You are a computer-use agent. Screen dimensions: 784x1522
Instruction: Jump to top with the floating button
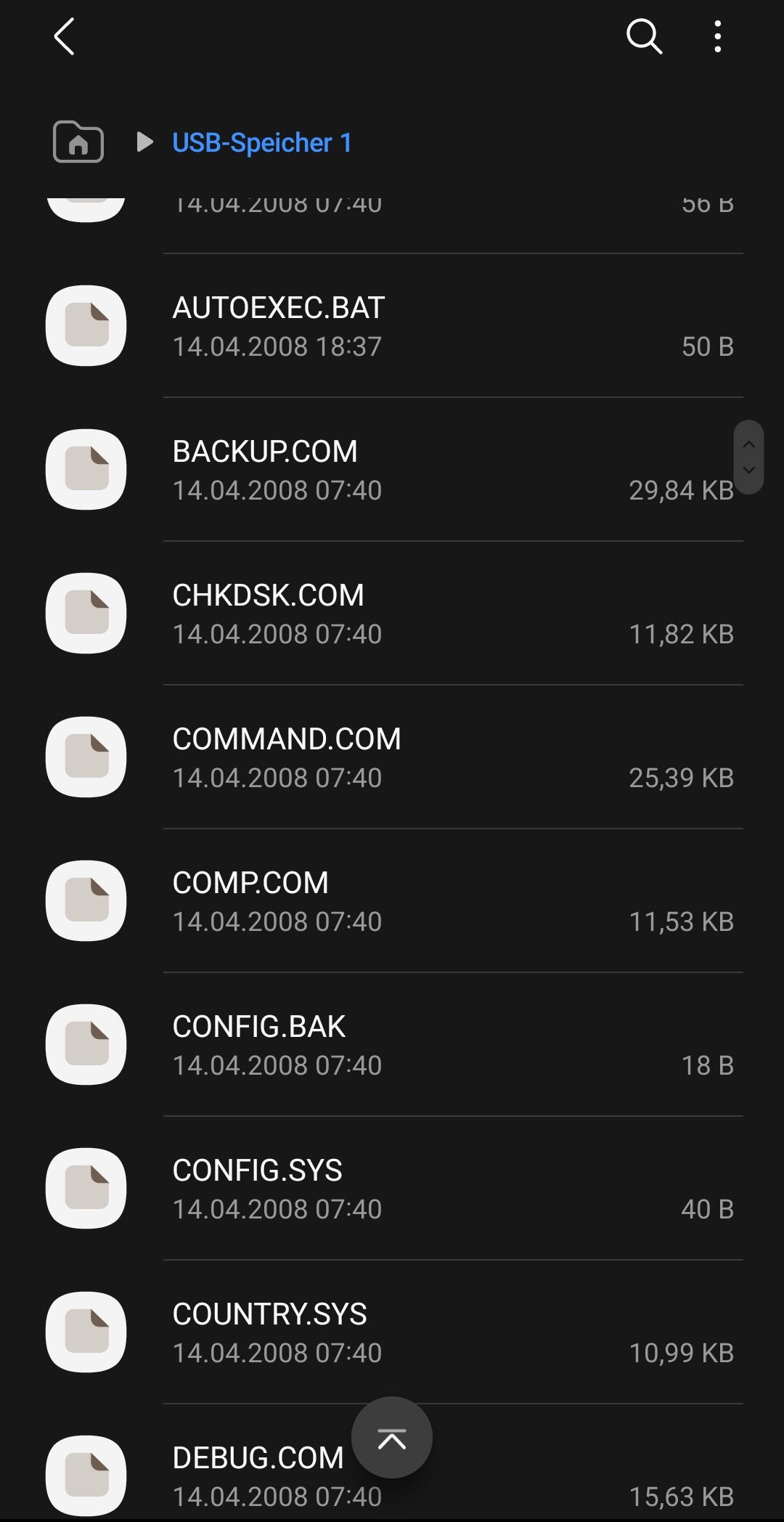point(392,1437)
